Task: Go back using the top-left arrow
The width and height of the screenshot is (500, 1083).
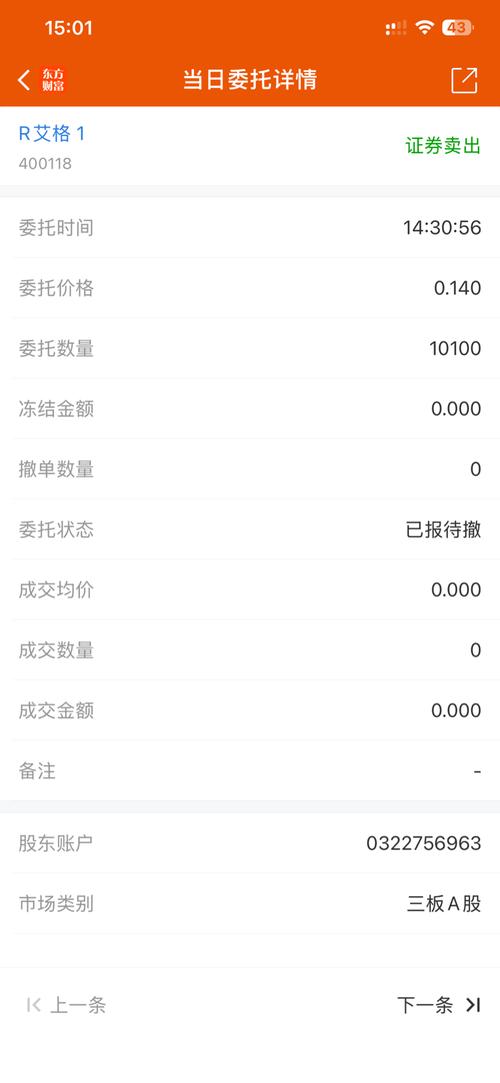Action: pyautogui.click(x=24, y=80)
